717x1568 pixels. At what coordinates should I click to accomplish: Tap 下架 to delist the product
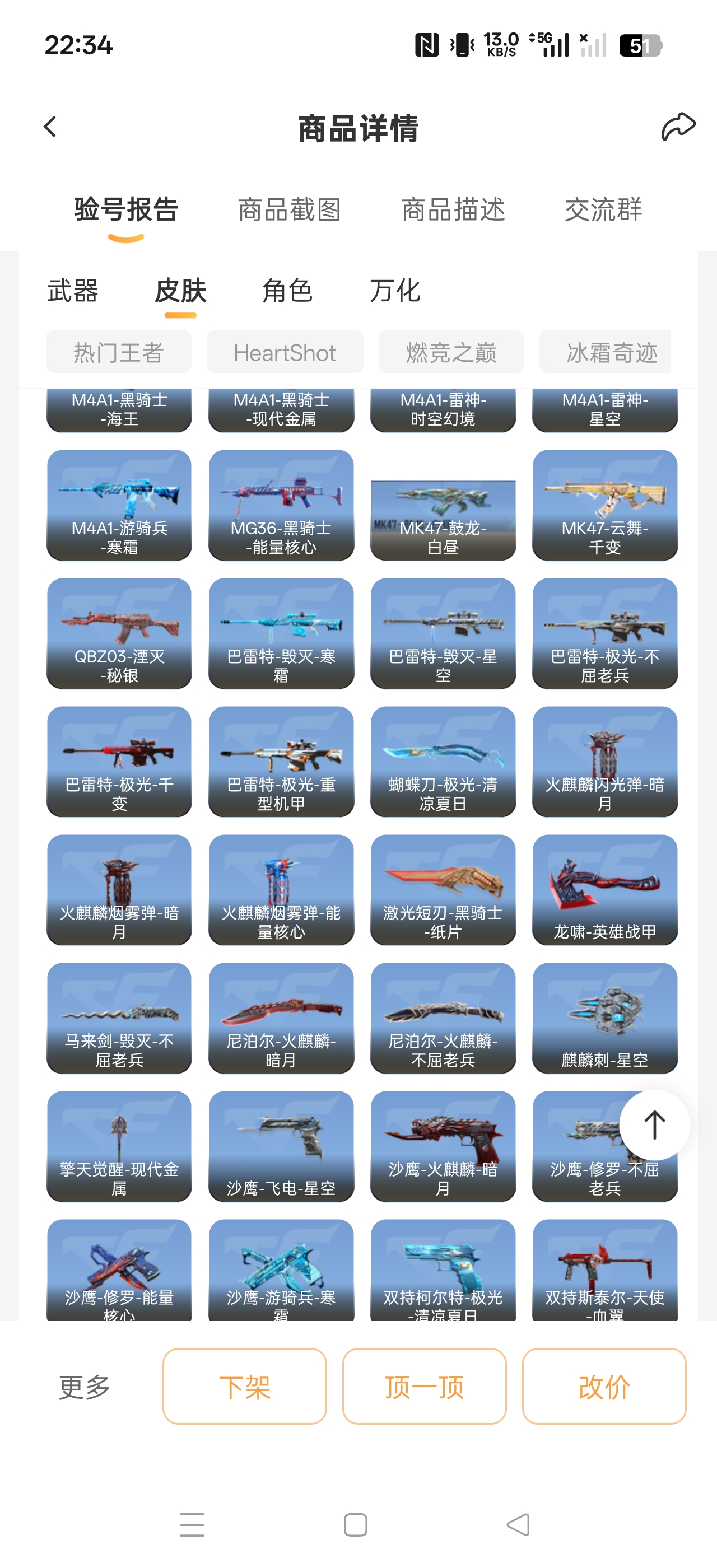pyautogui.click(x=245, y=1387)
